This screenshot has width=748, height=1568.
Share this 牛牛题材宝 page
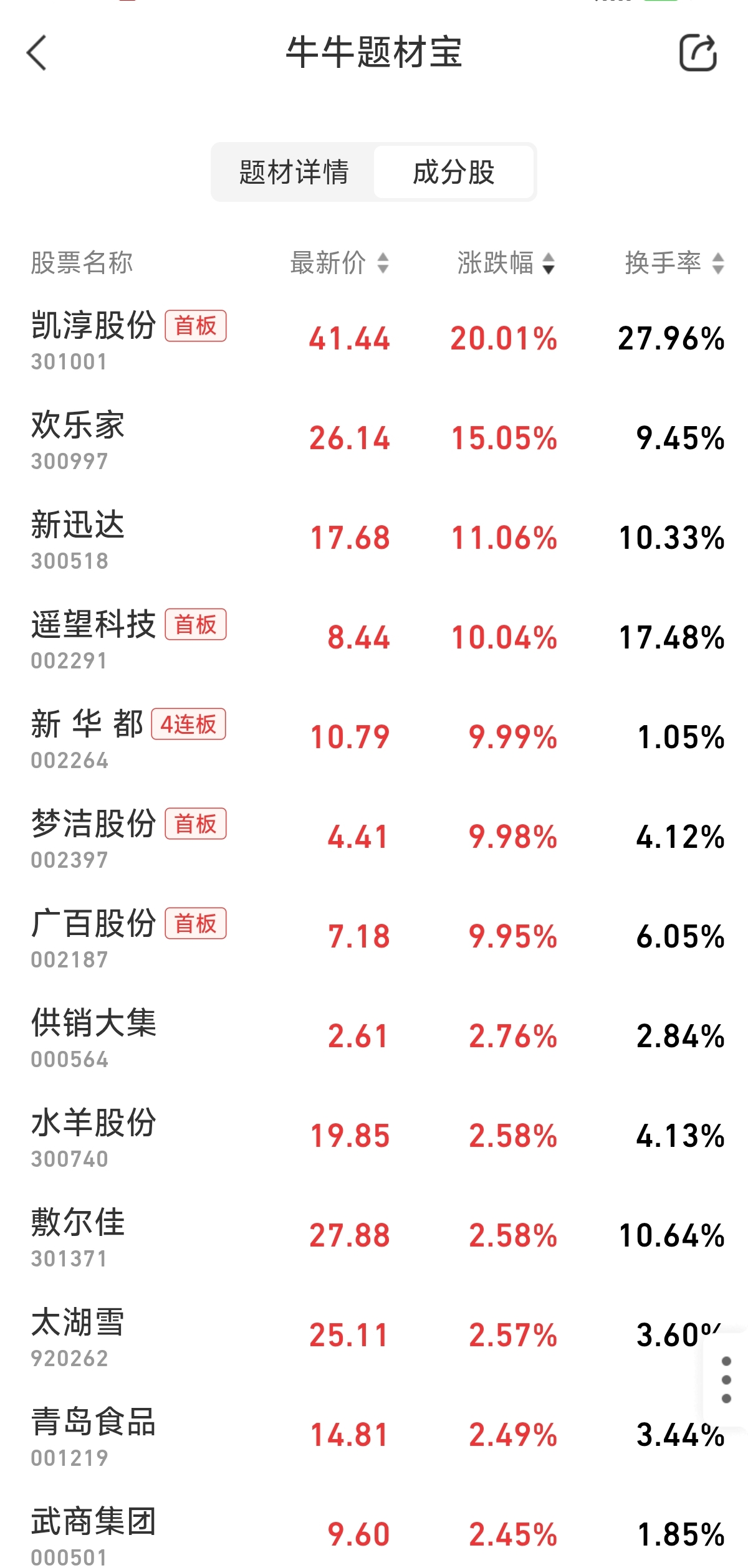pyautogui.click(x=698, y=53)
